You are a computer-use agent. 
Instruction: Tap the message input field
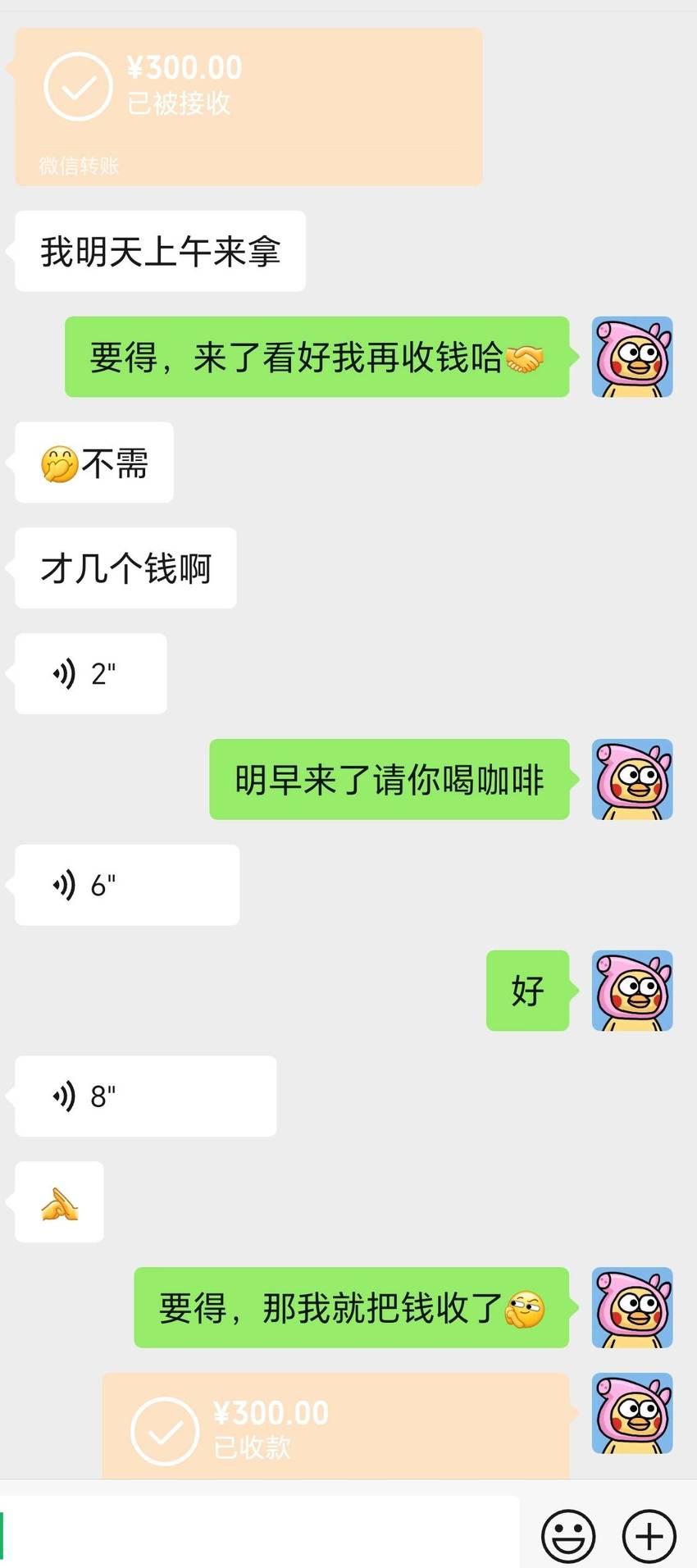(x=260, y=1532)
